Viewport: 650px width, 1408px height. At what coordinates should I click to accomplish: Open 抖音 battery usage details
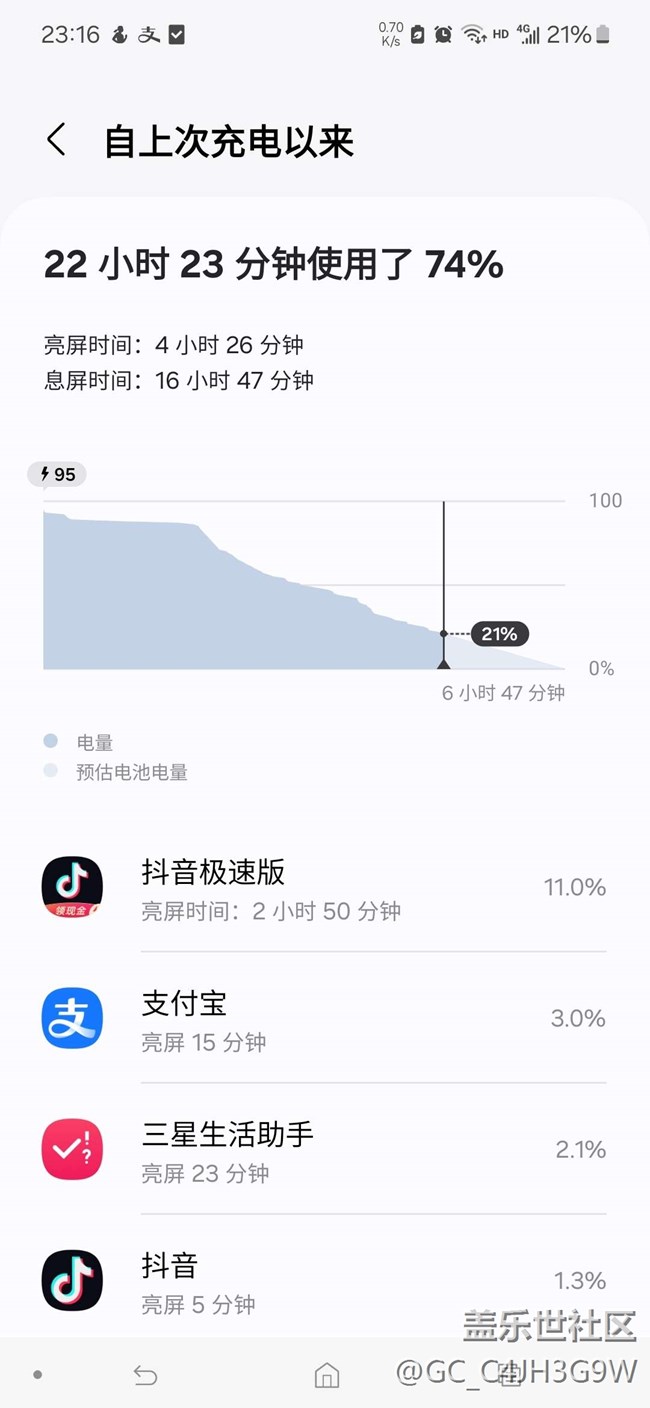[x=324, y=1280]
